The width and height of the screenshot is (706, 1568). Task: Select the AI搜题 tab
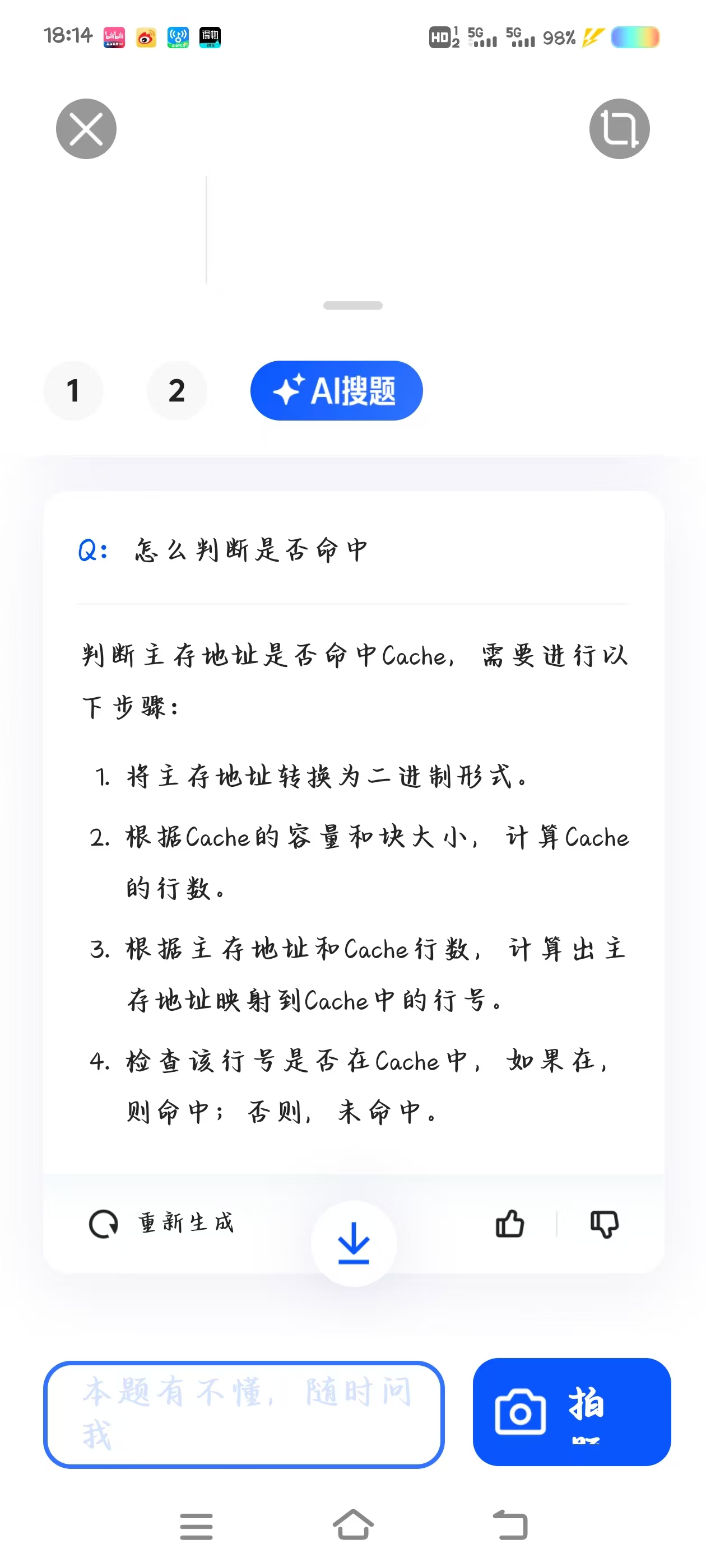click(x=336, y=391)
